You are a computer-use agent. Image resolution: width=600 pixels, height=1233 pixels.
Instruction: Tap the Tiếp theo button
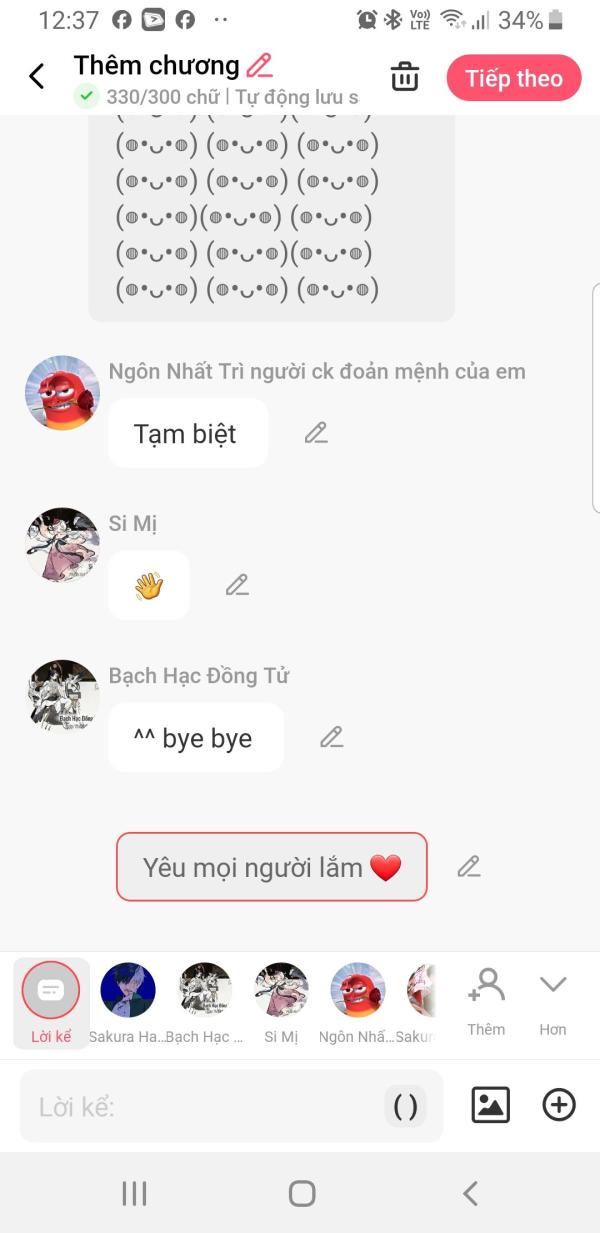point(514,78)
